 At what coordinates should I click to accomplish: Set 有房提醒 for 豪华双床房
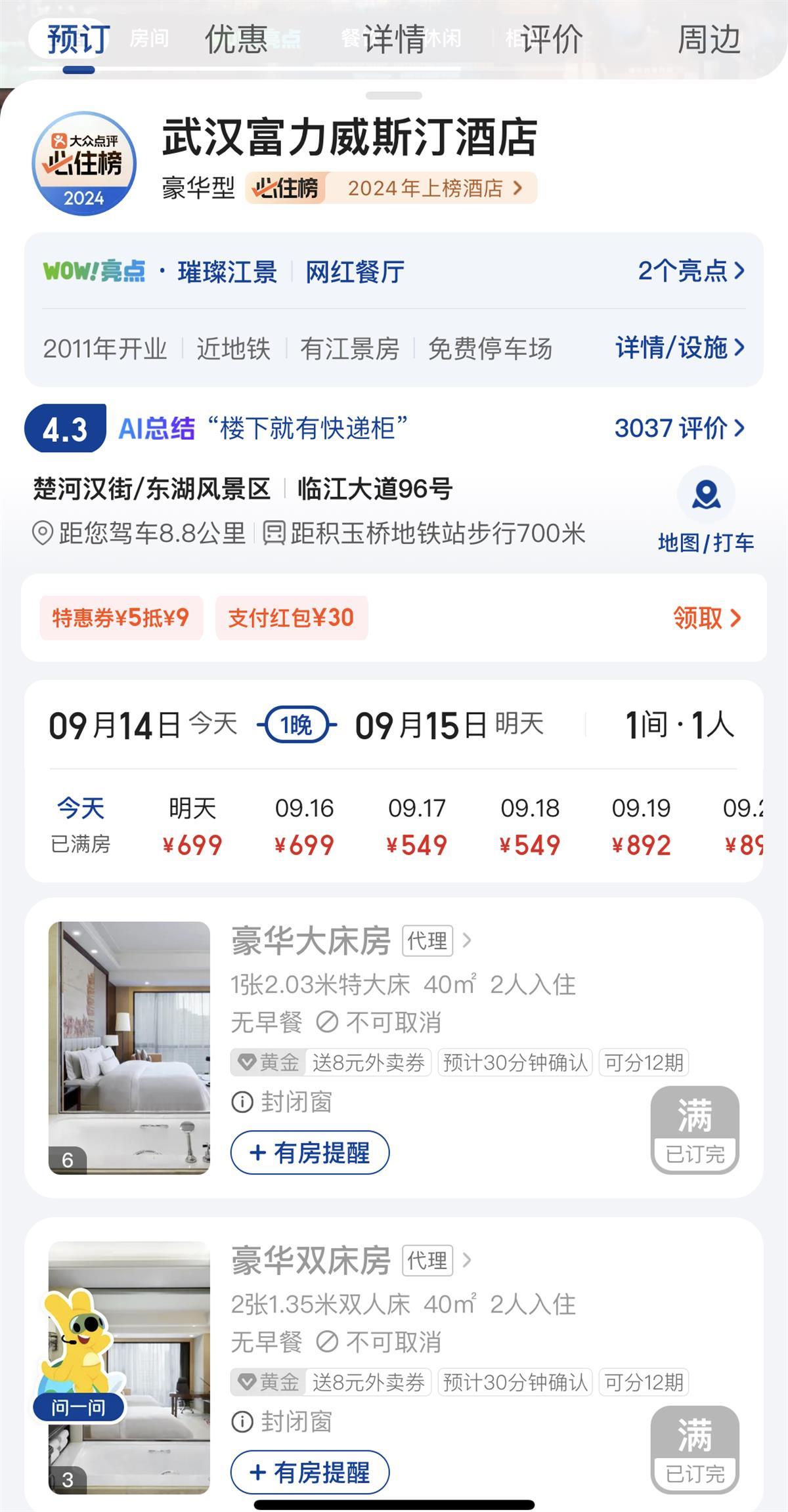click(310, 1473)
